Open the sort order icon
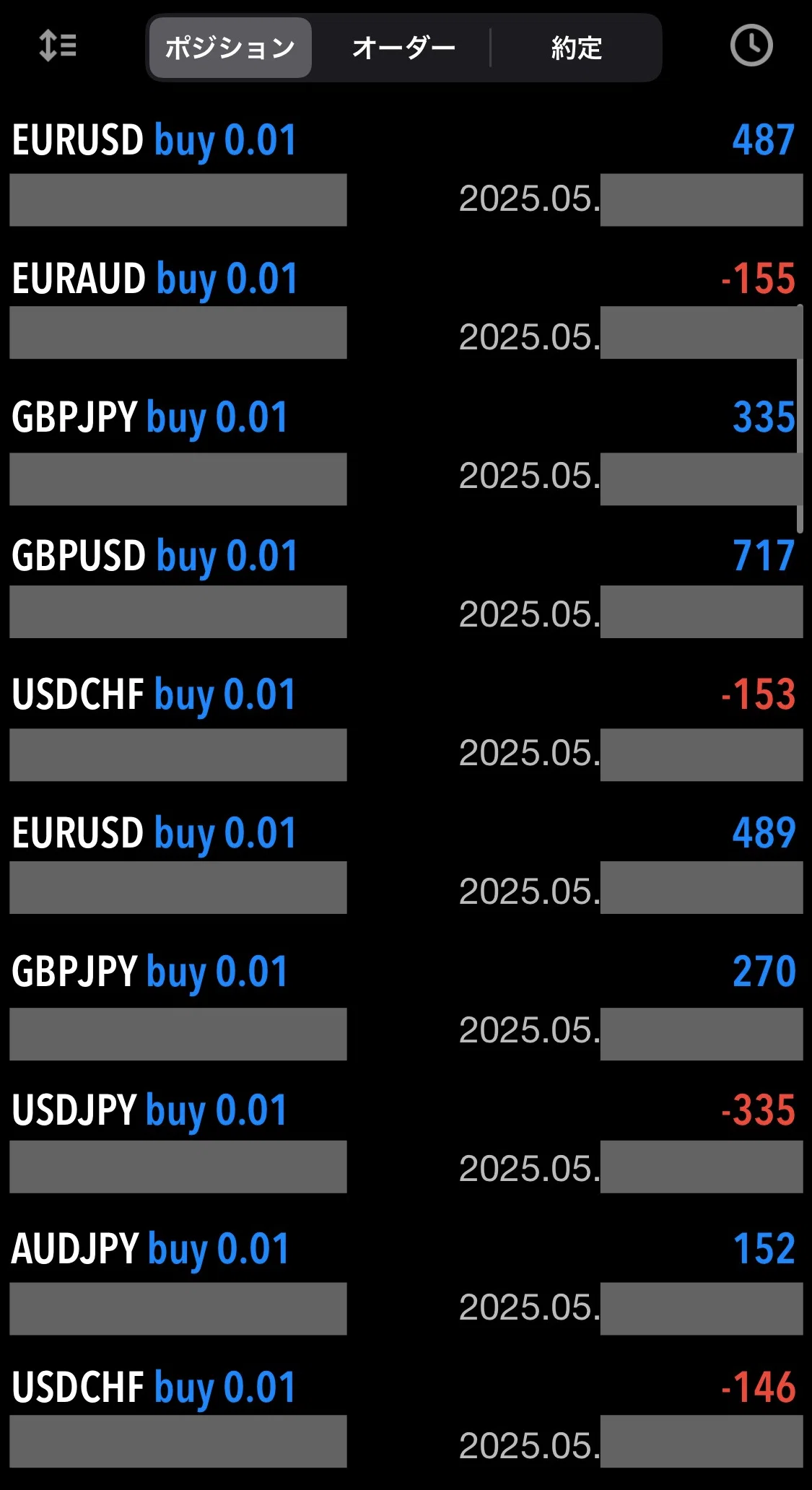 click(x=57, y=46)
